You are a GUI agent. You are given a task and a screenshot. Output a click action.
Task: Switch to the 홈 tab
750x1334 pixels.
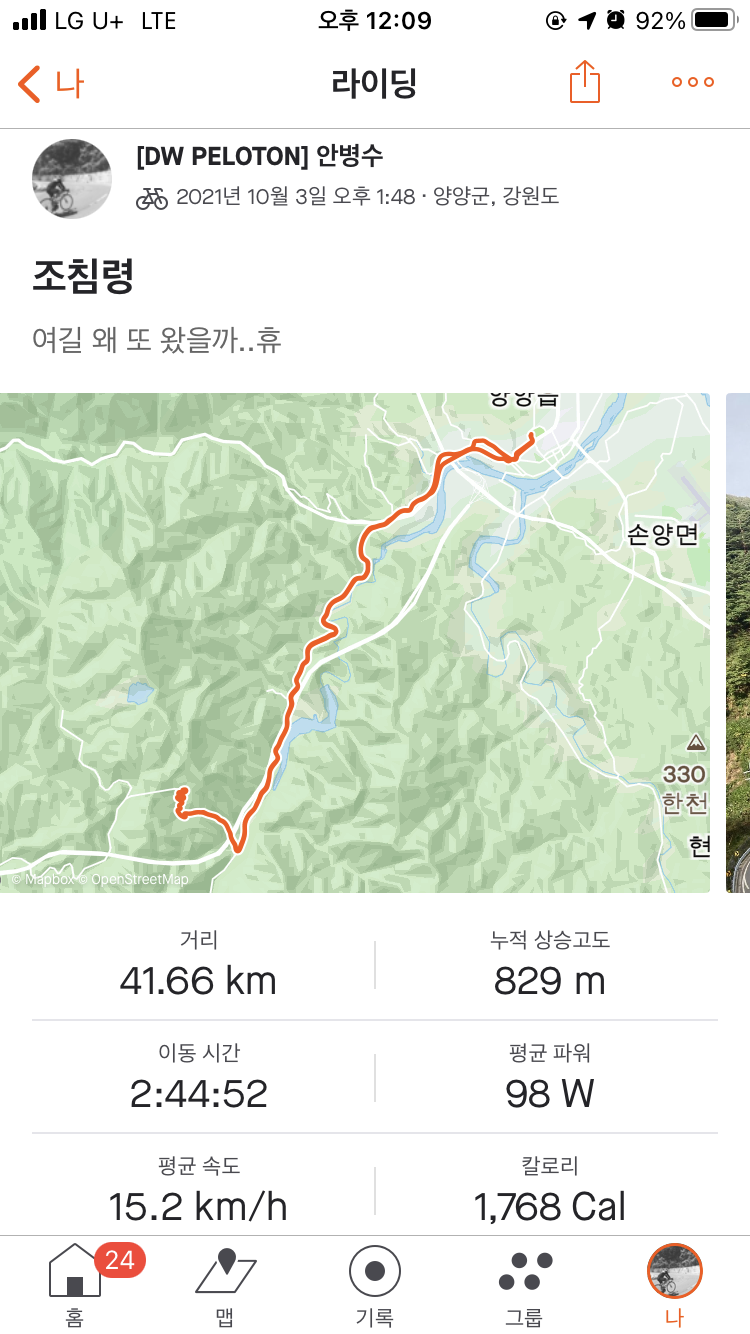tap(75, 1284)
